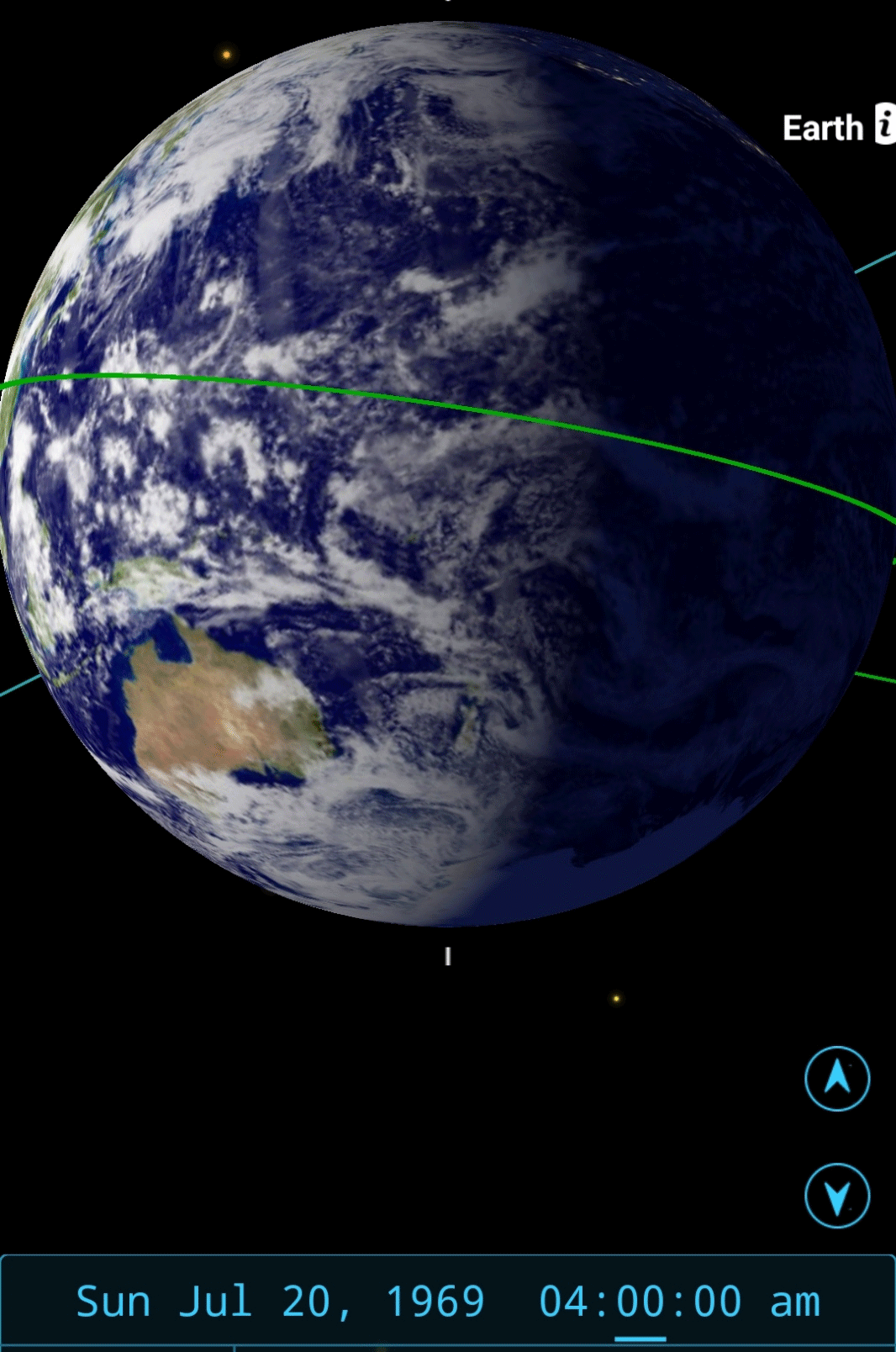Select the month Jul in the date bar

pos(215,1302)
